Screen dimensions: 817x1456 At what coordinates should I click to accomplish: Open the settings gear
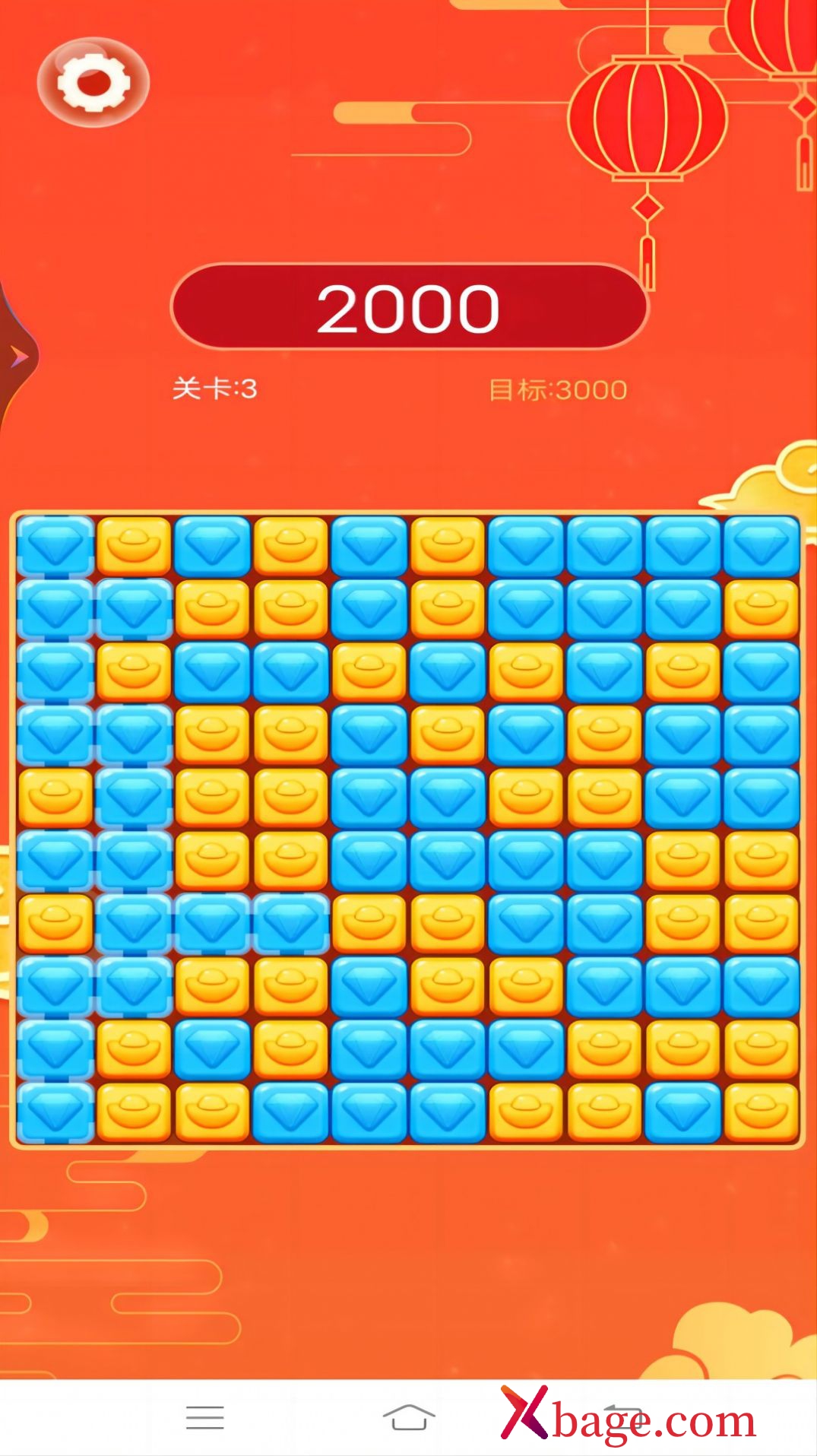click(93, 82)
